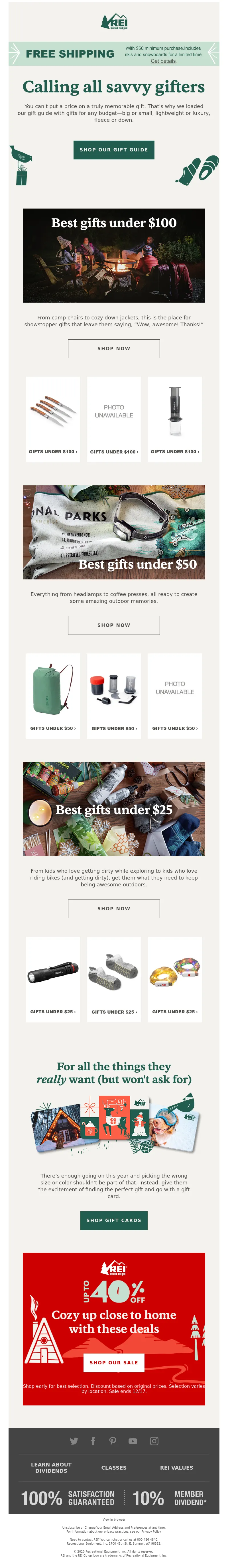Tap Shop Now under Best gifts under $25
The height and width of the screenshot is (1568, 228).
(x=114, y=908)
